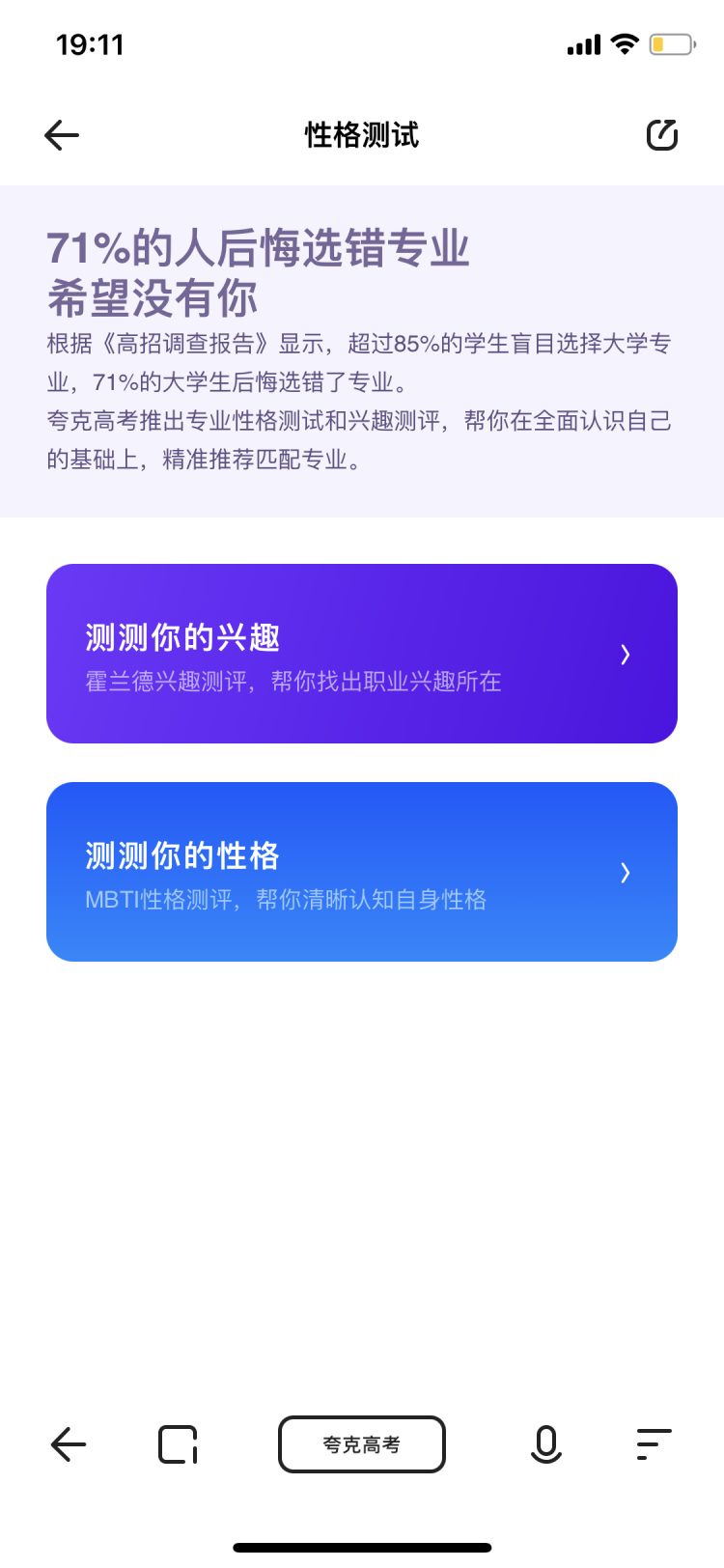The image size is (724, 1568).
Task: Go back using the top-left arrow
Action: click(x=62, y=135)
